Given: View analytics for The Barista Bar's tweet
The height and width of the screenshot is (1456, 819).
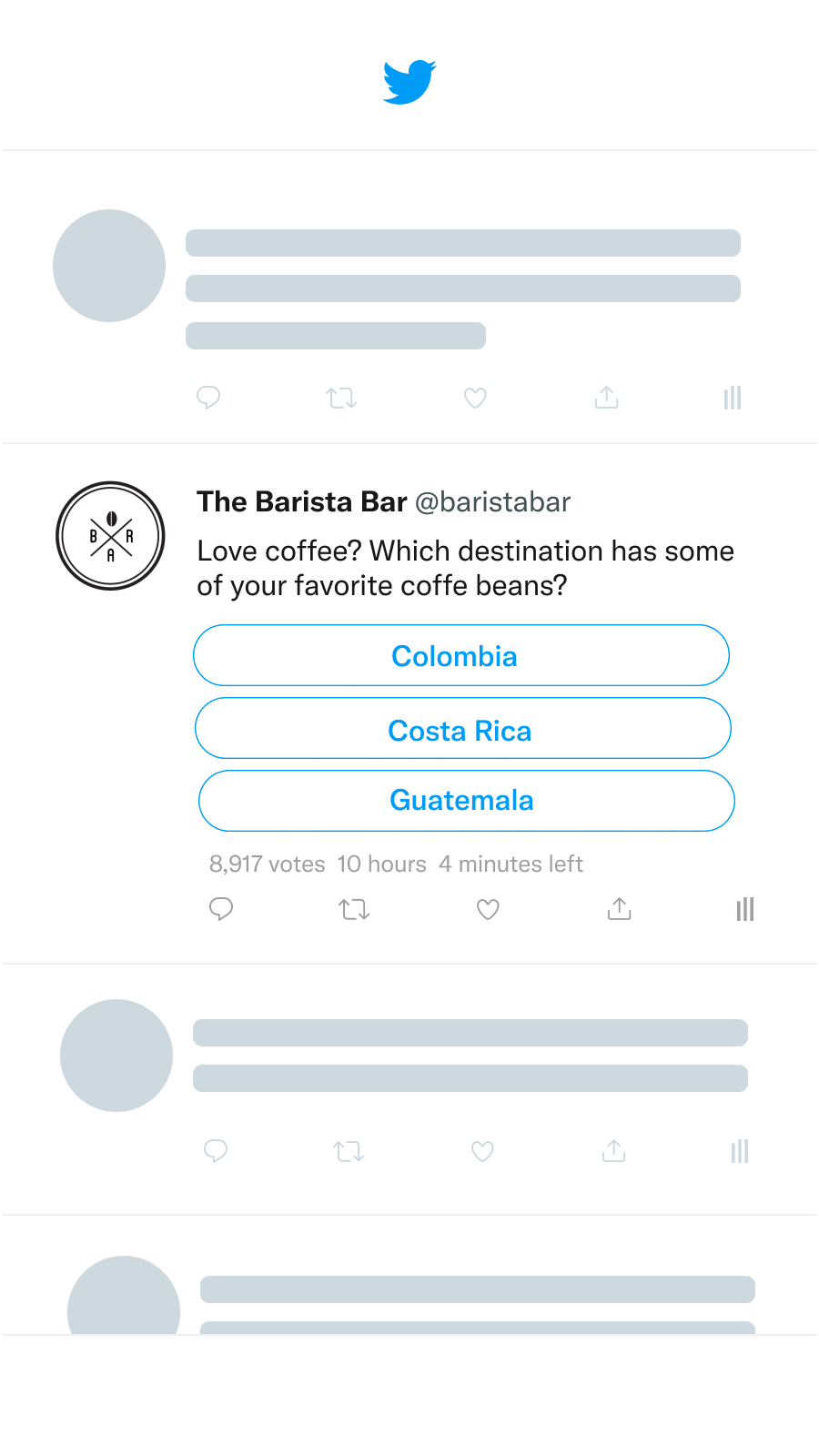Looking at the screenshot, I should [x=745, y=909].
